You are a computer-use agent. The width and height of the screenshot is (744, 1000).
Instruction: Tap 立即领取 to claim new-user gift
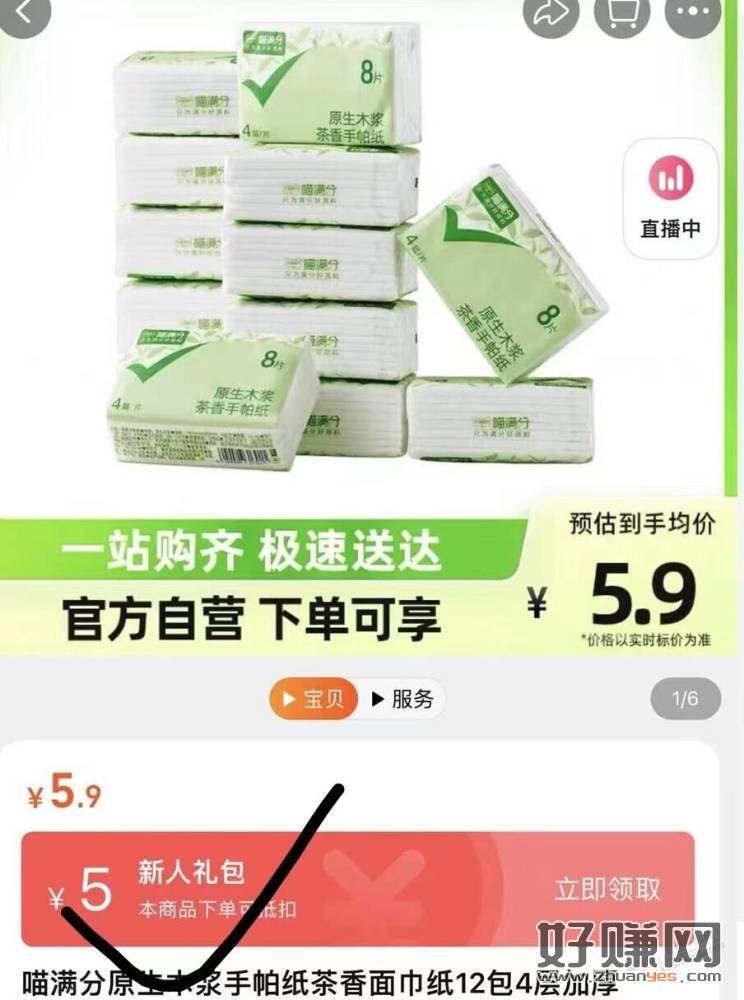(608, 888)
